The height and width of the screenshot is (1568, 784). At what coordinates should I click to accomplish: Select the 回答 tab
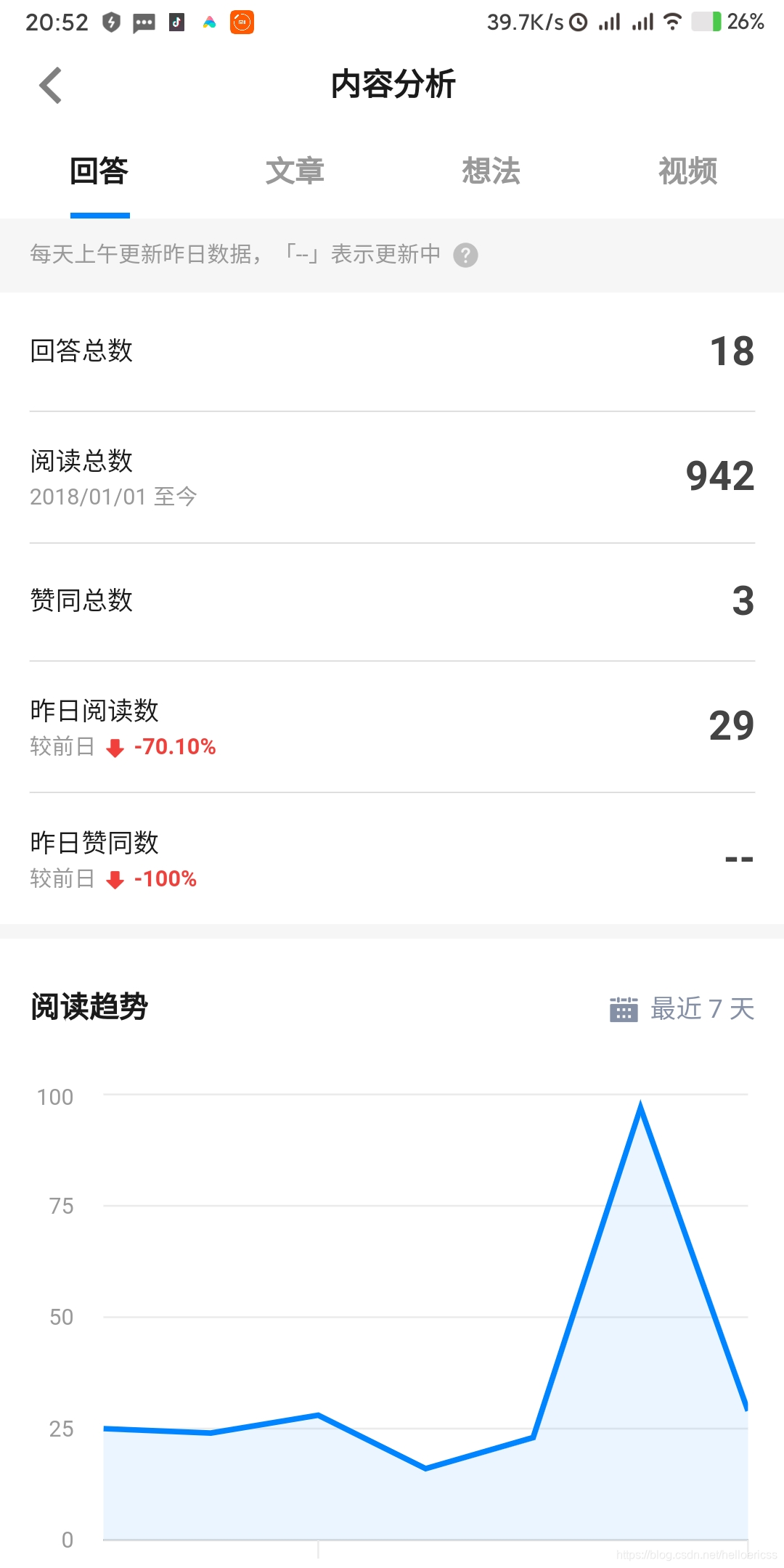(x=99, y=171)
